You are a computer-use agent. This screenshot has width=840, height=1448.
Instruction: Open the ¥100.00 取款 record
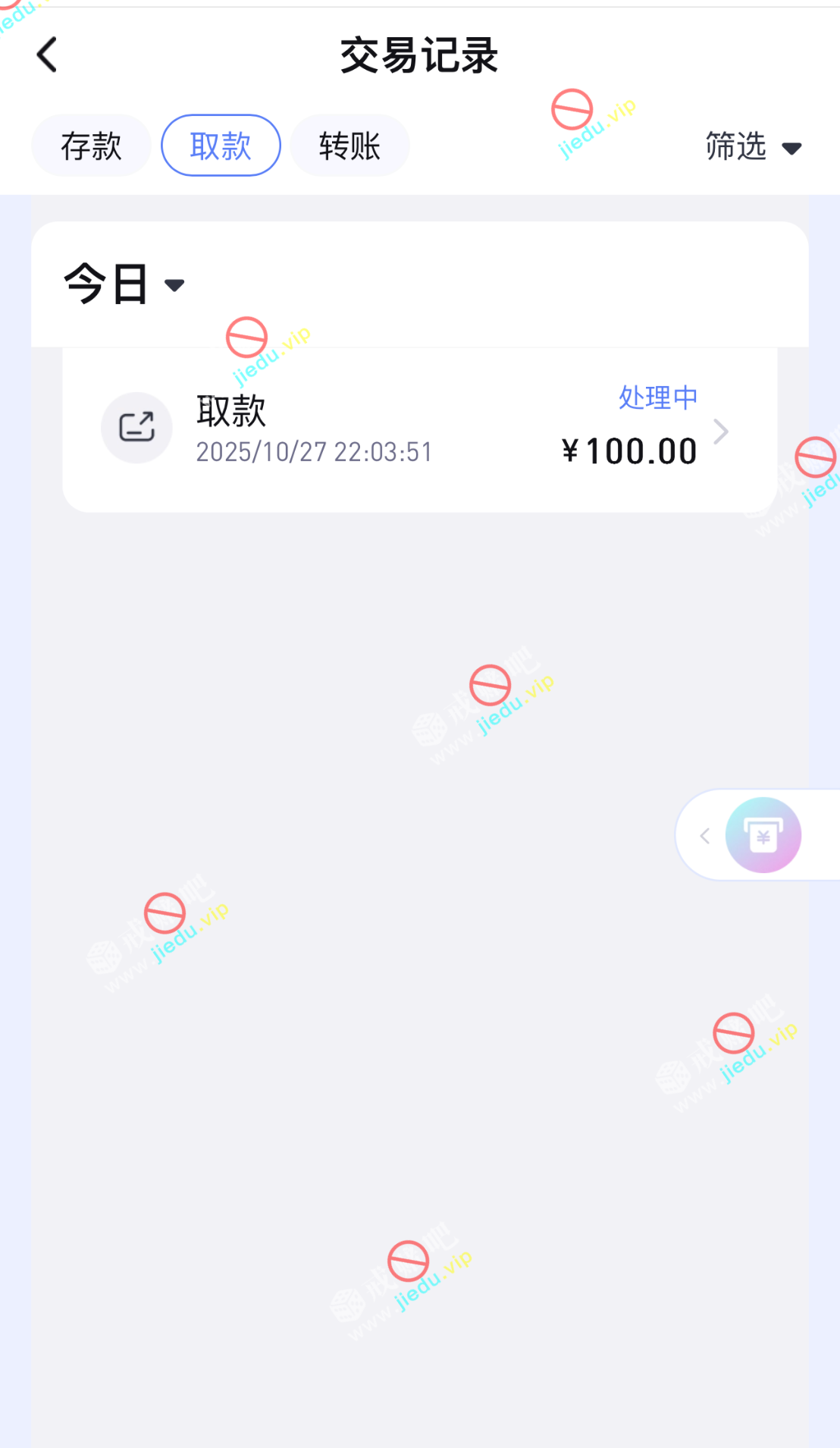point(419,430)
